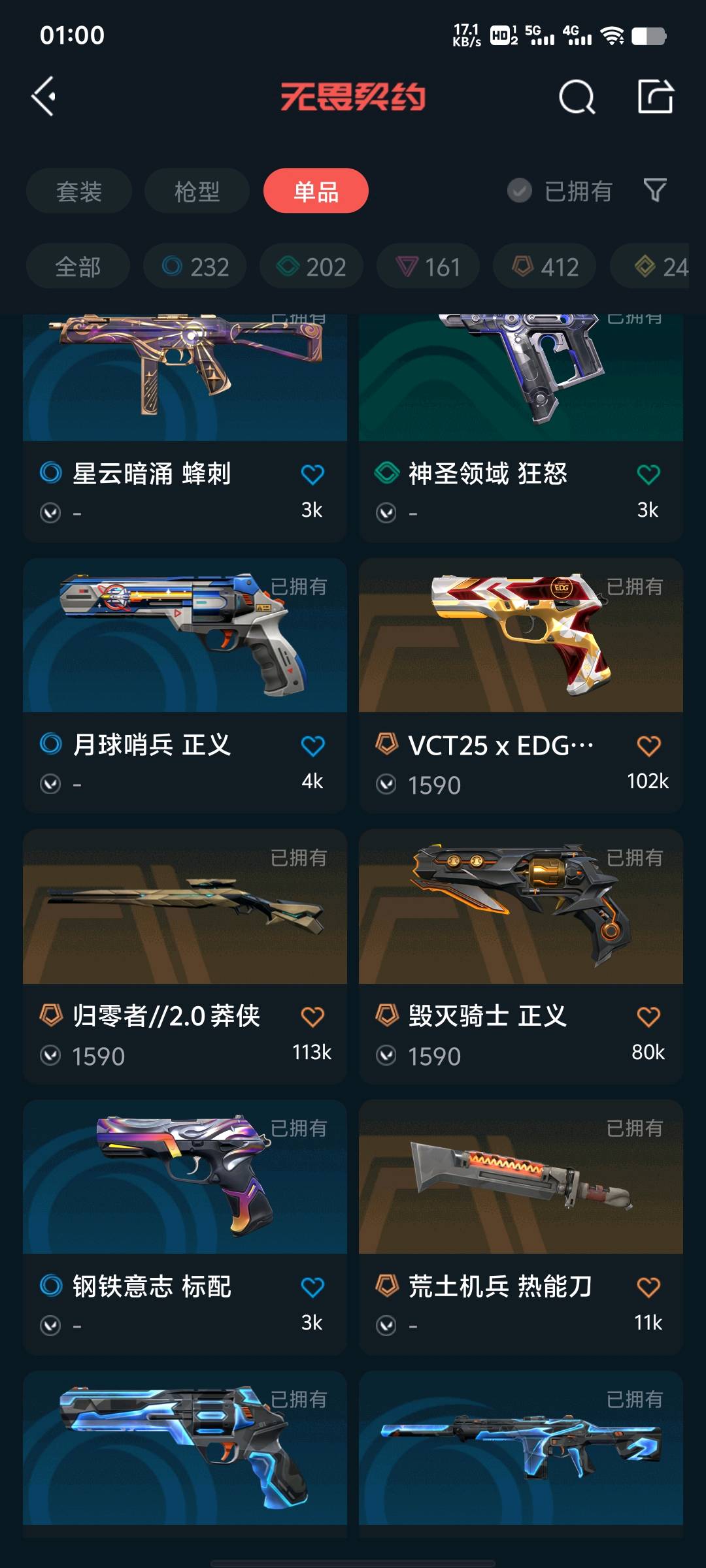The height and width of the screenshot is (1568, 706).
Task: Open the filter funnel icon
Action: (x=655, y=191)
